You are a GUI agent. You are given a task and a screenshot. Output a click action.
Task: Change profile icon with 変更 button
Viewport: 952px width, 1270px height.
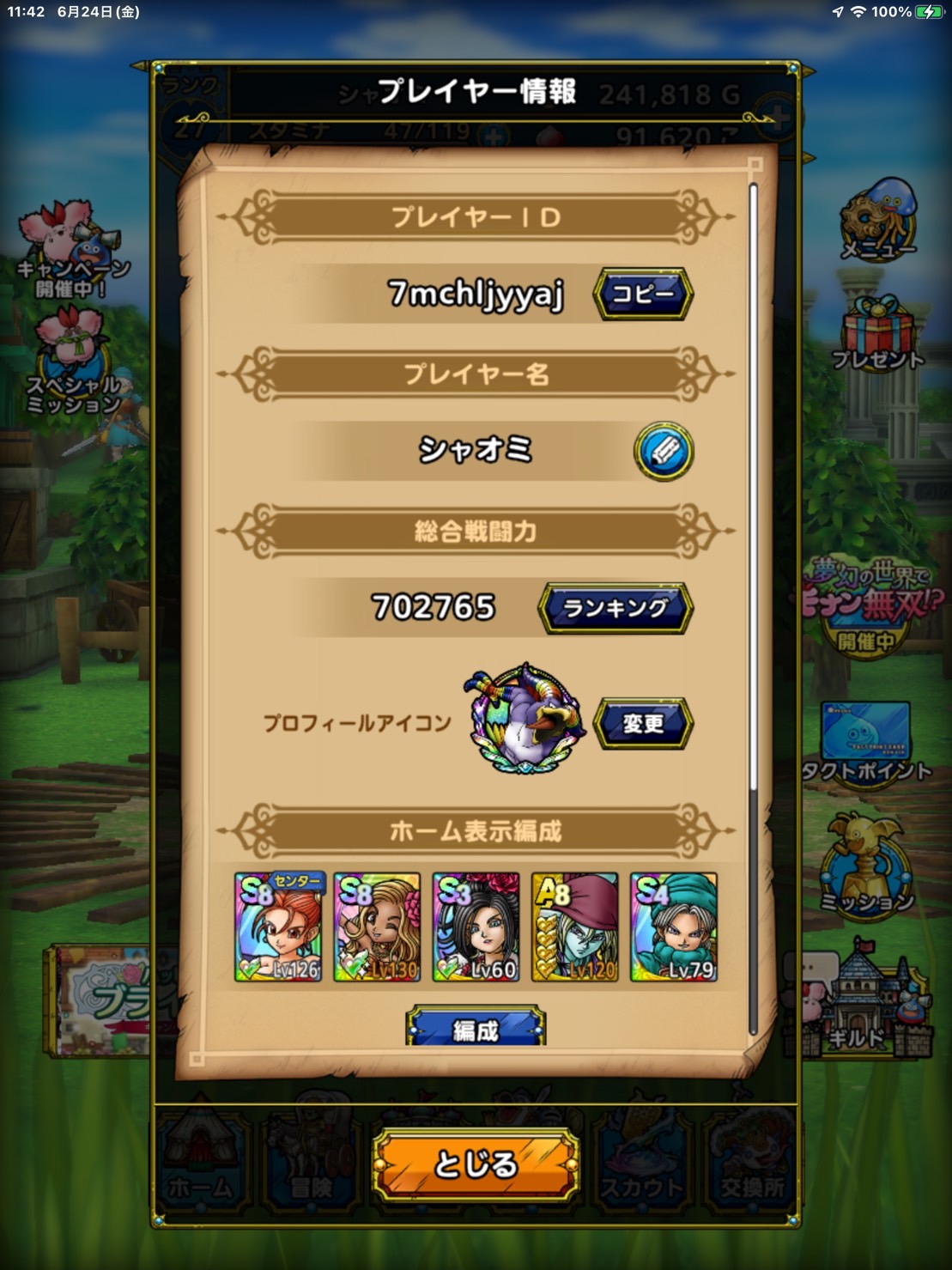pos(643,724)
